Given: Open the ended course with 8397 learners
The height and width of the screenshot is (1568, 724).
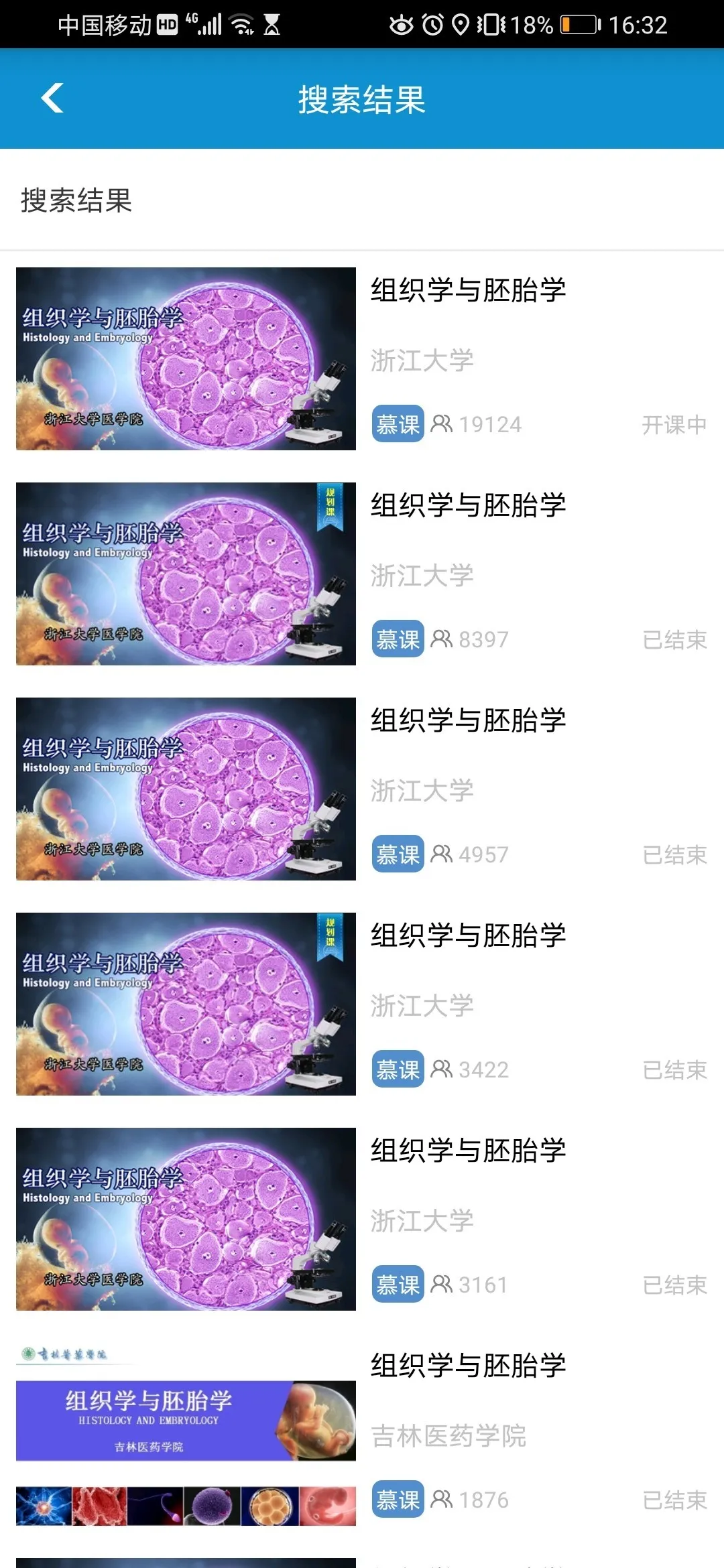Looking at the screenshot, I should click(468, 506).
